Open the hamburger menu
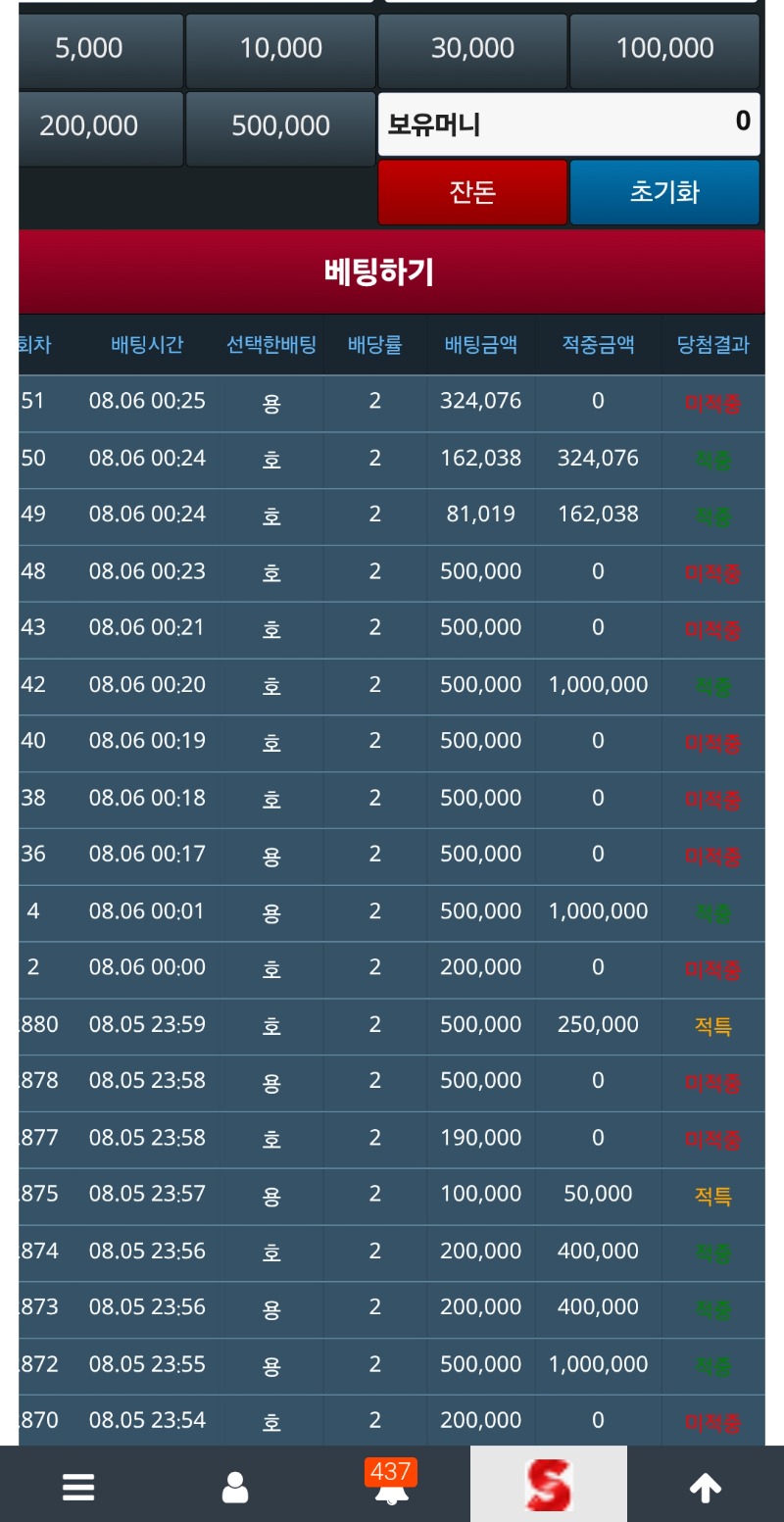The height and width of the screenshot is (1522, 784). [x=78, y=1488]
